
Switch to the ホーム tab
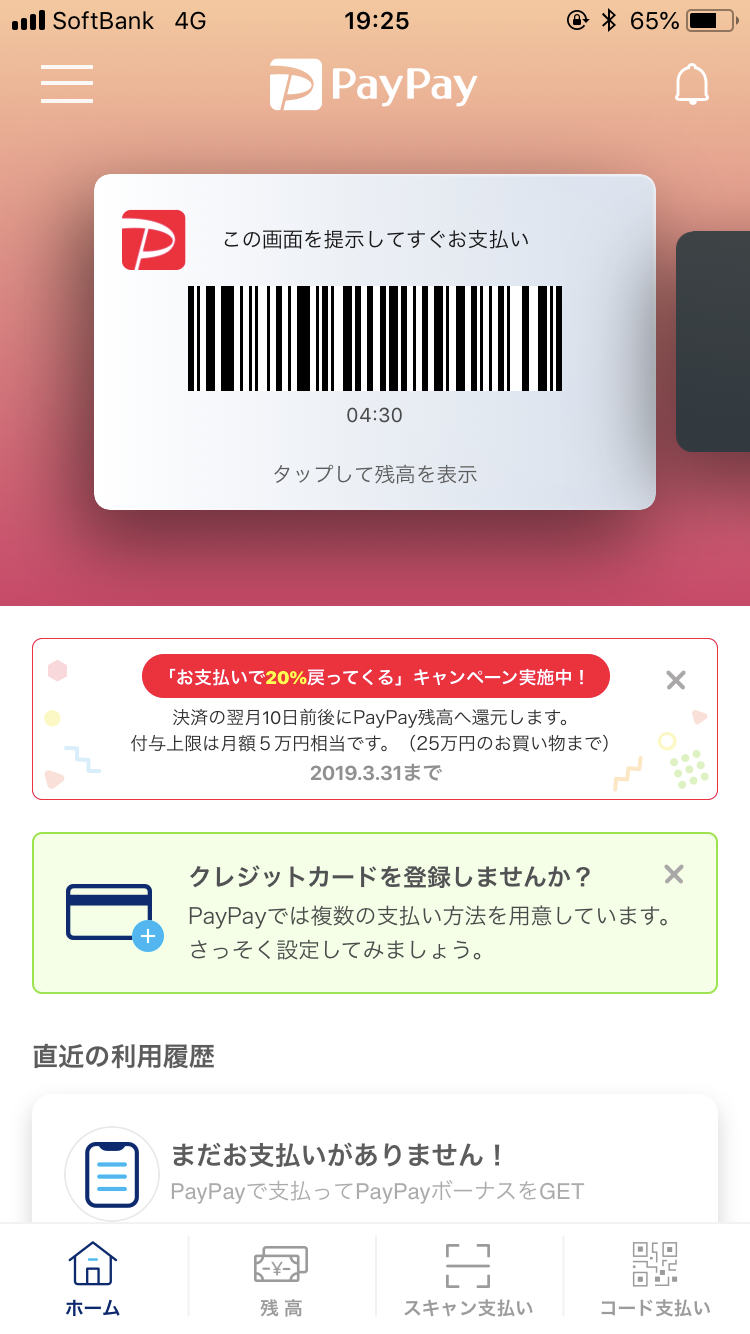(93, 1279)
